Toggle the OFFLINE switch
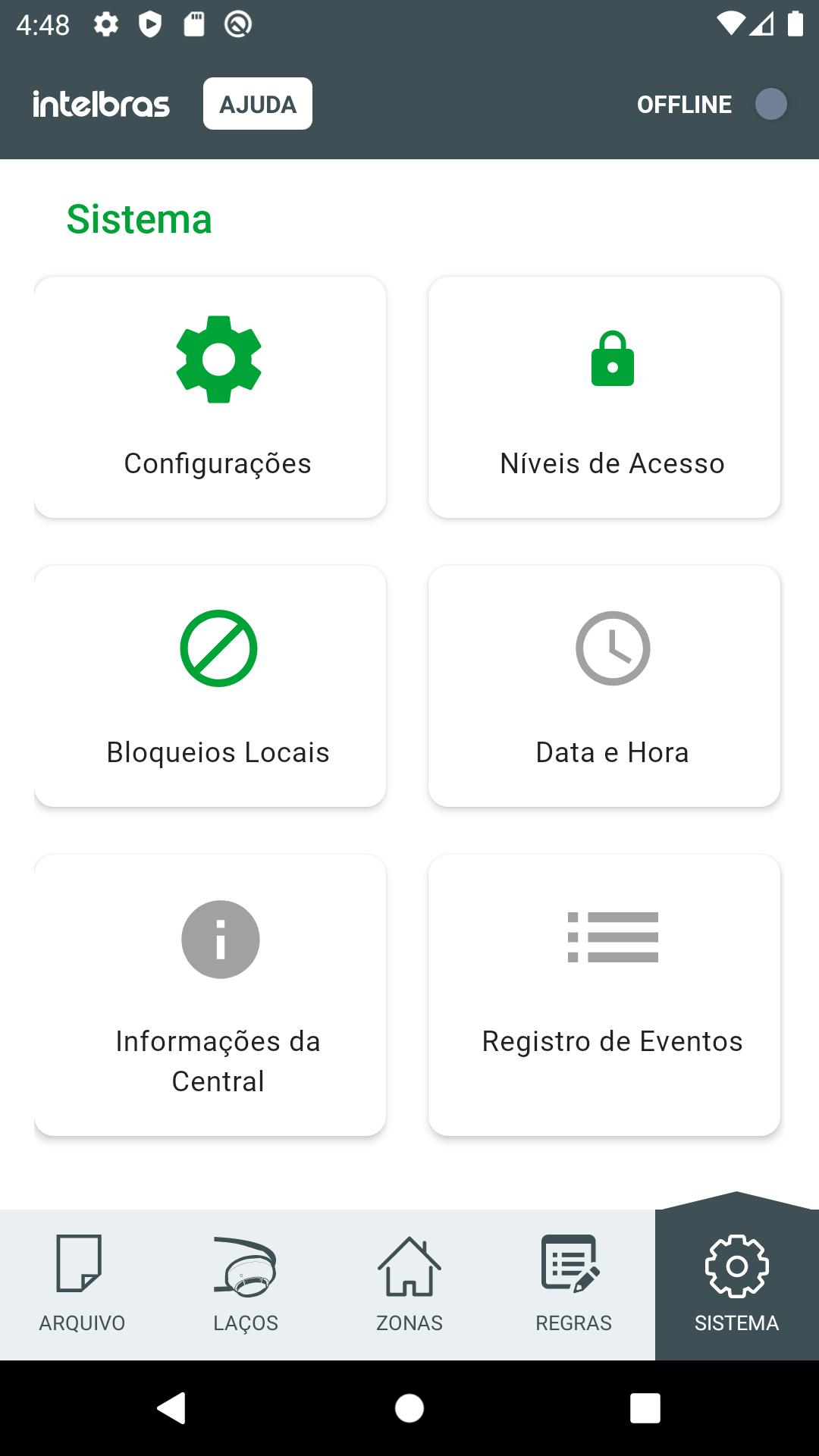This screenshot has height=1456, width=819. tap(771, 104)
